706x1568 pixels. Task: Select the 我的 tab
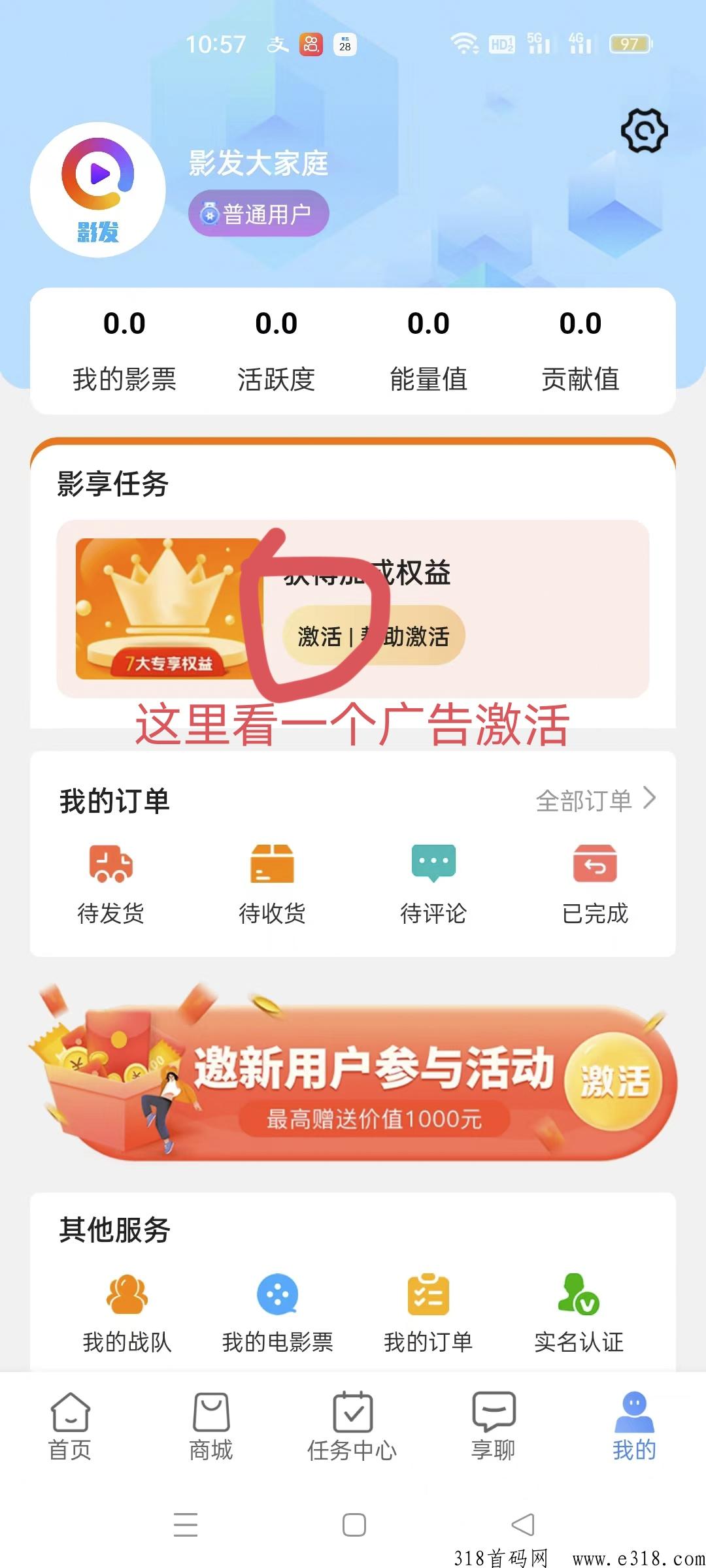pyautogui.click(x=635, y=1427)
